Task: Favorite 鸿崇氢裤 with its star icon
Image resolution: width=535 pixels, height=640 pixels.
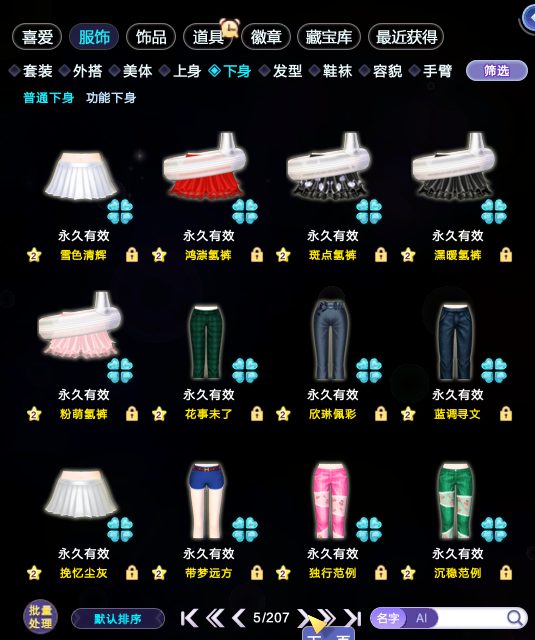Action: (x=159, y=255)
